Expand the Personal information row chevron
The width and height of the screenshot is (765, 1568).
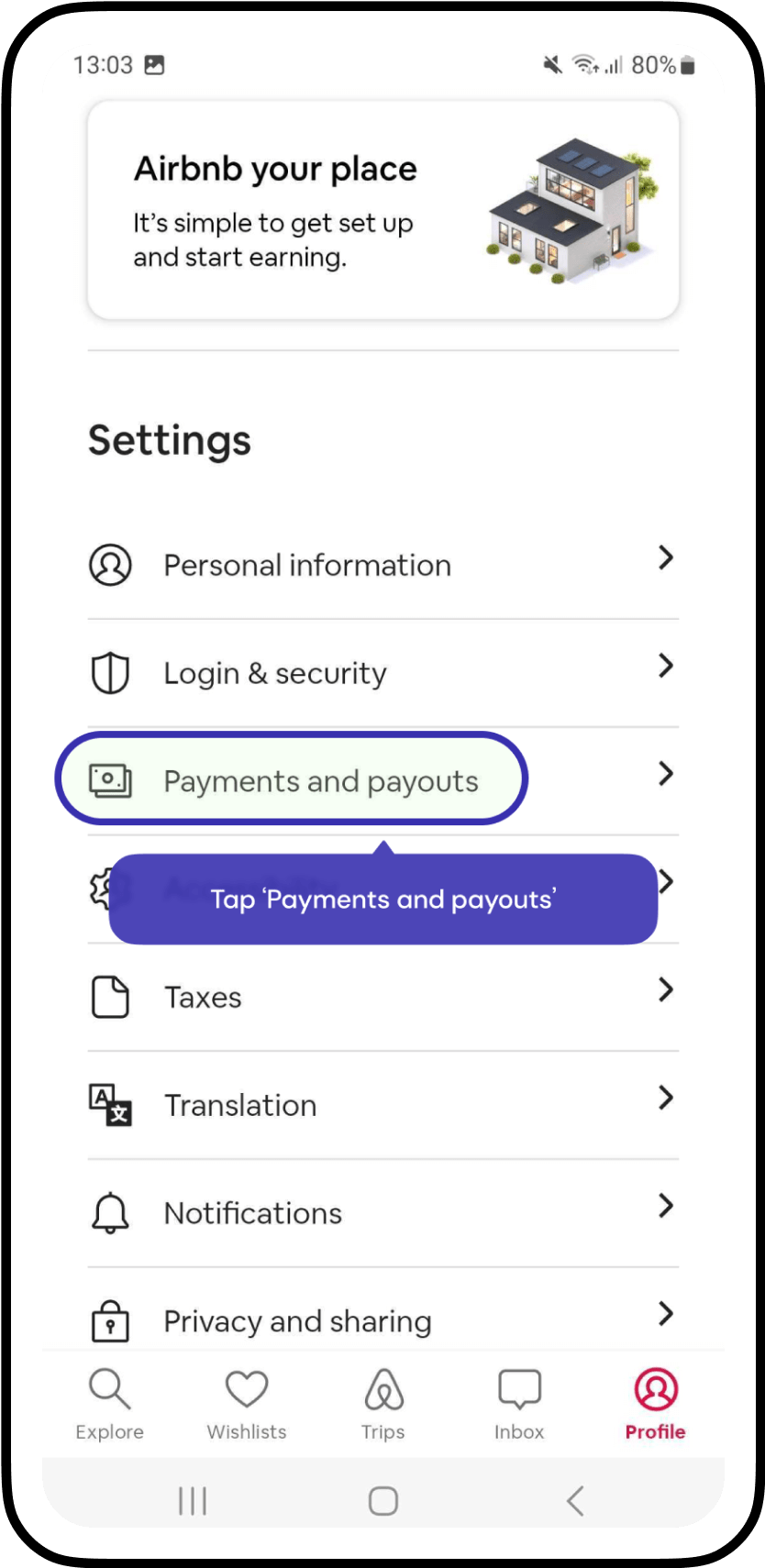[666, 558]
